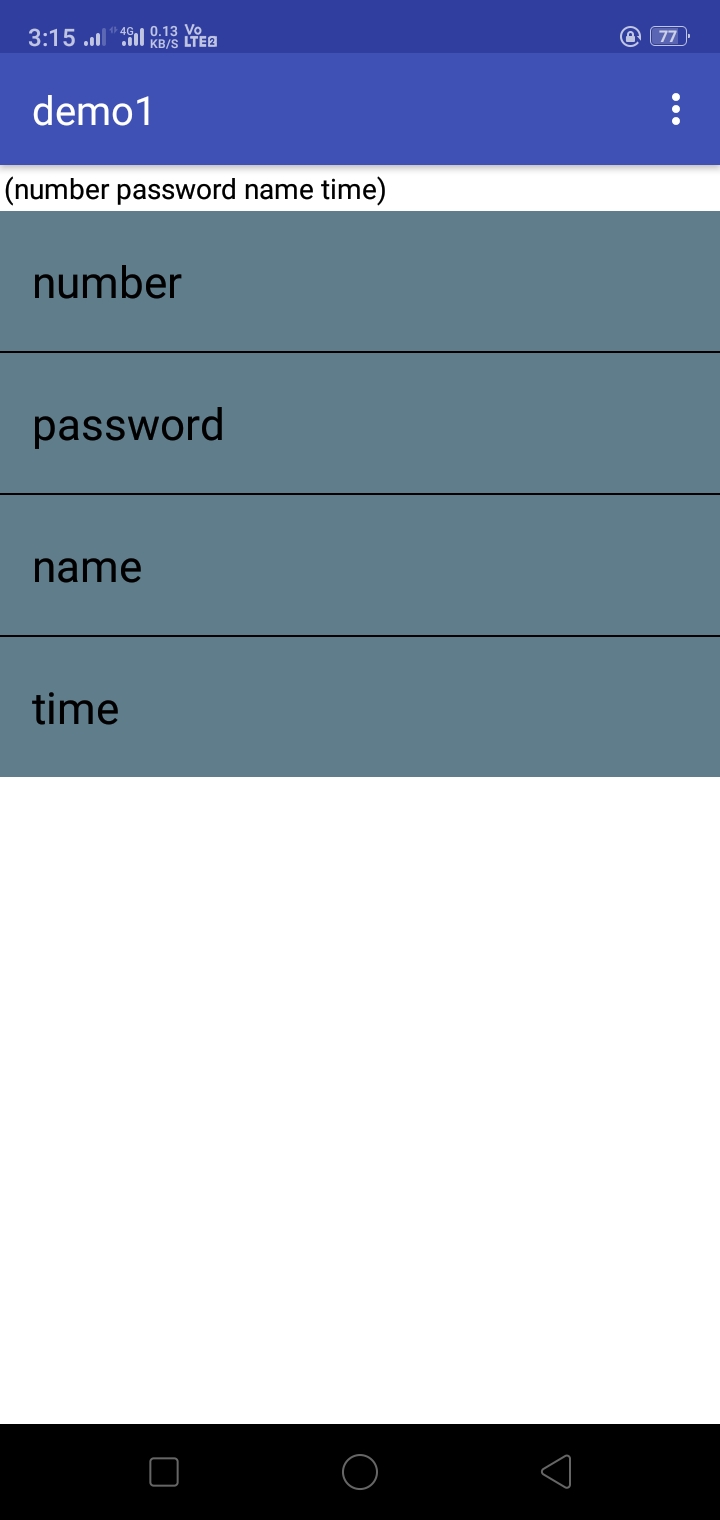720x1520 pixels.
Task: Select the 'number' list row
Action: pyautogui.click(x=360, y=281)
